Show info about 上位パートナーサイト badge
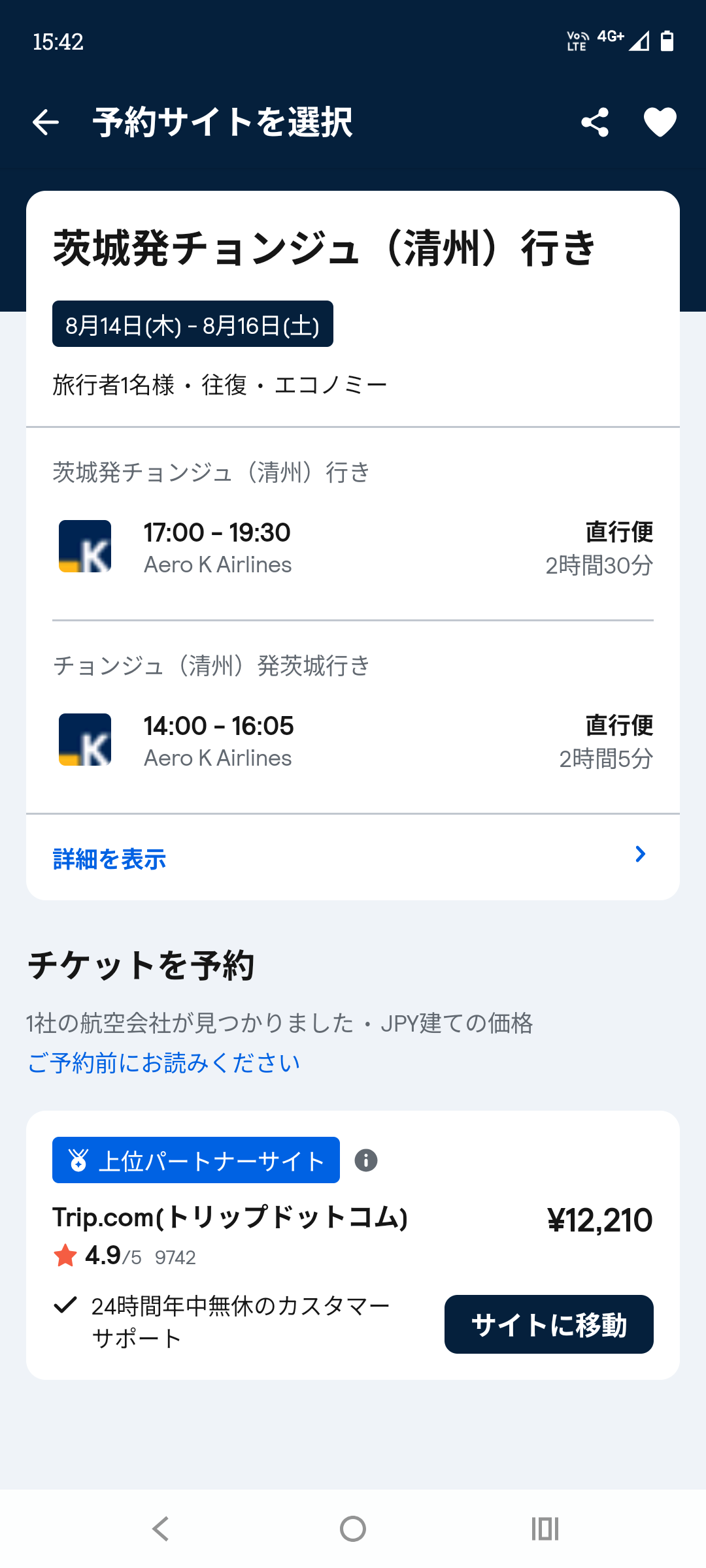This screenshot has width=706, height=1568. [366, 1160]
